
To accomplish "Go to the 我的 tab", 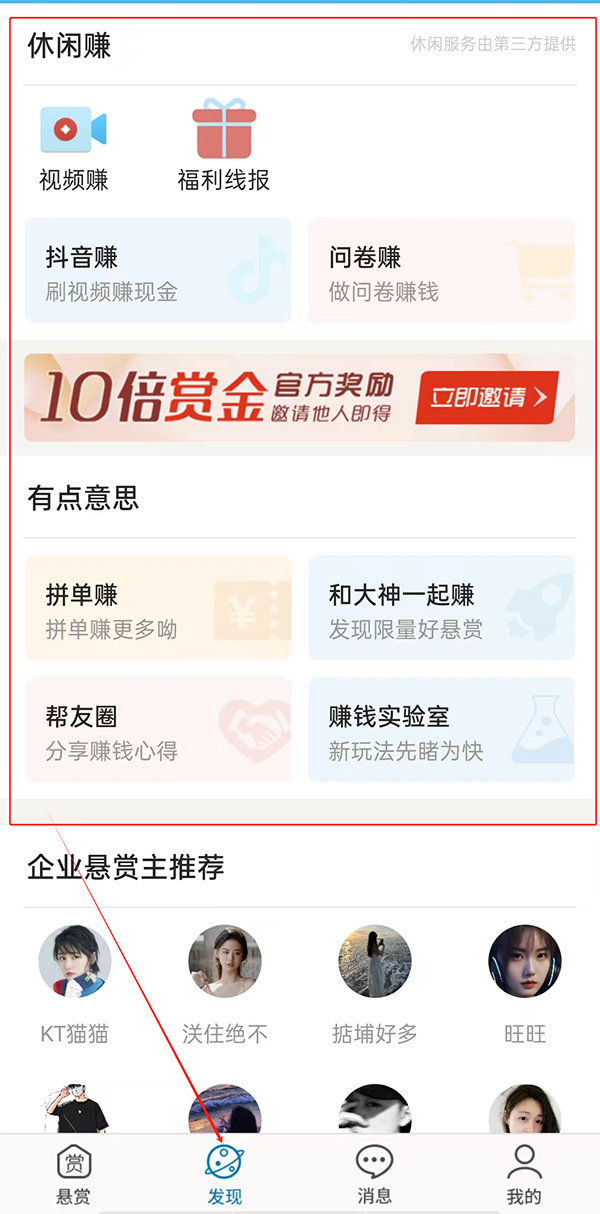I will pos(524,1174).
